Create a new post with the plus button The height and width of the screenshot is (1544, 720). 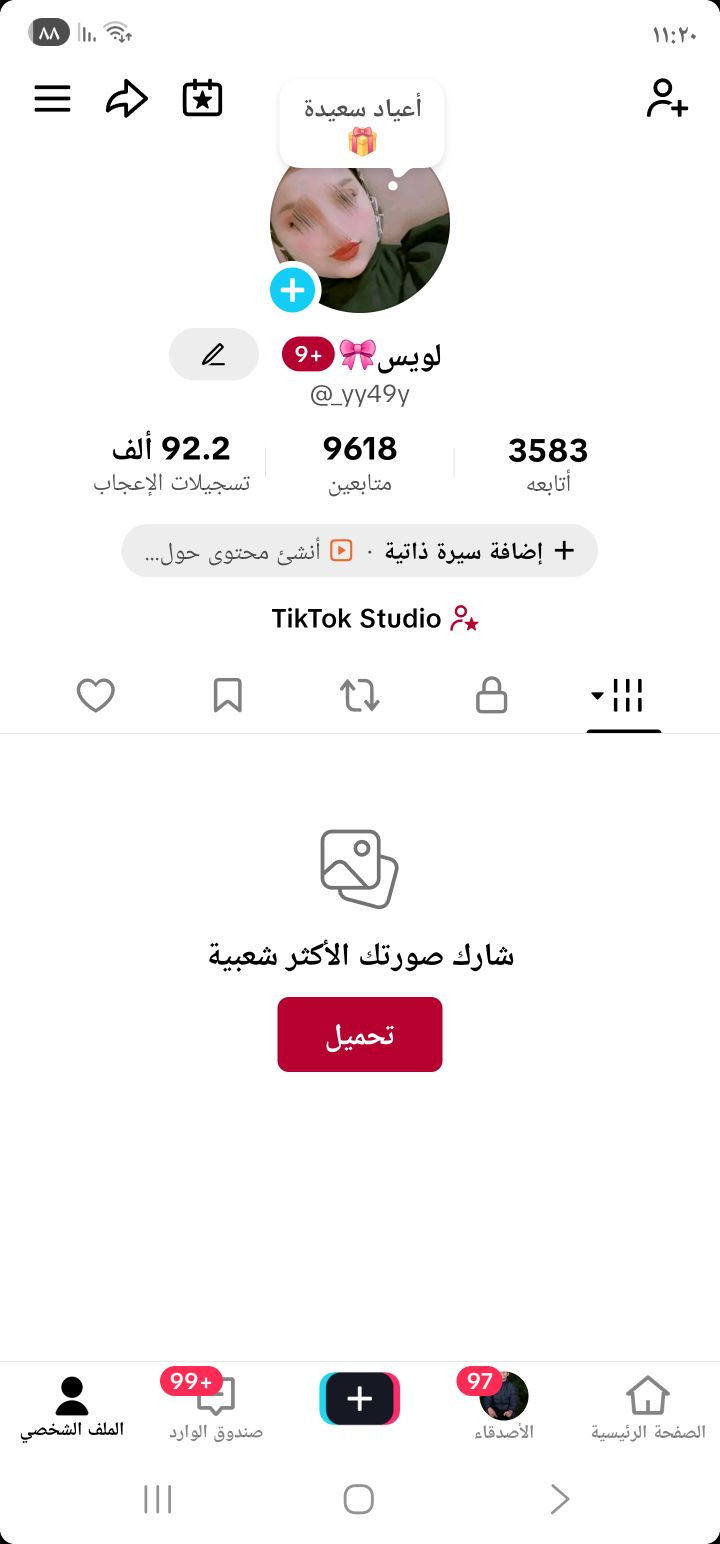tap(360, 1399)
